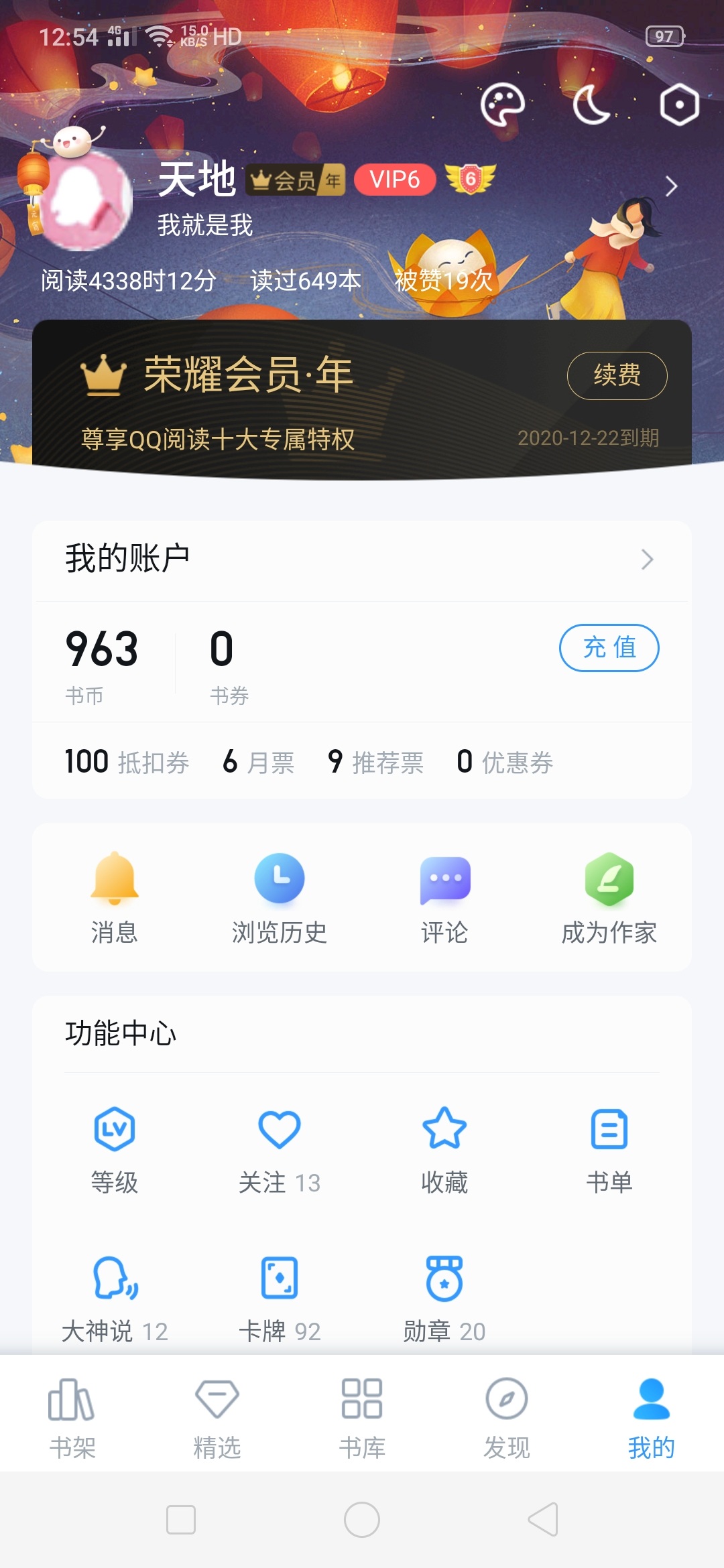
Task: Select 成为作家 become an author
Action: 609,898
